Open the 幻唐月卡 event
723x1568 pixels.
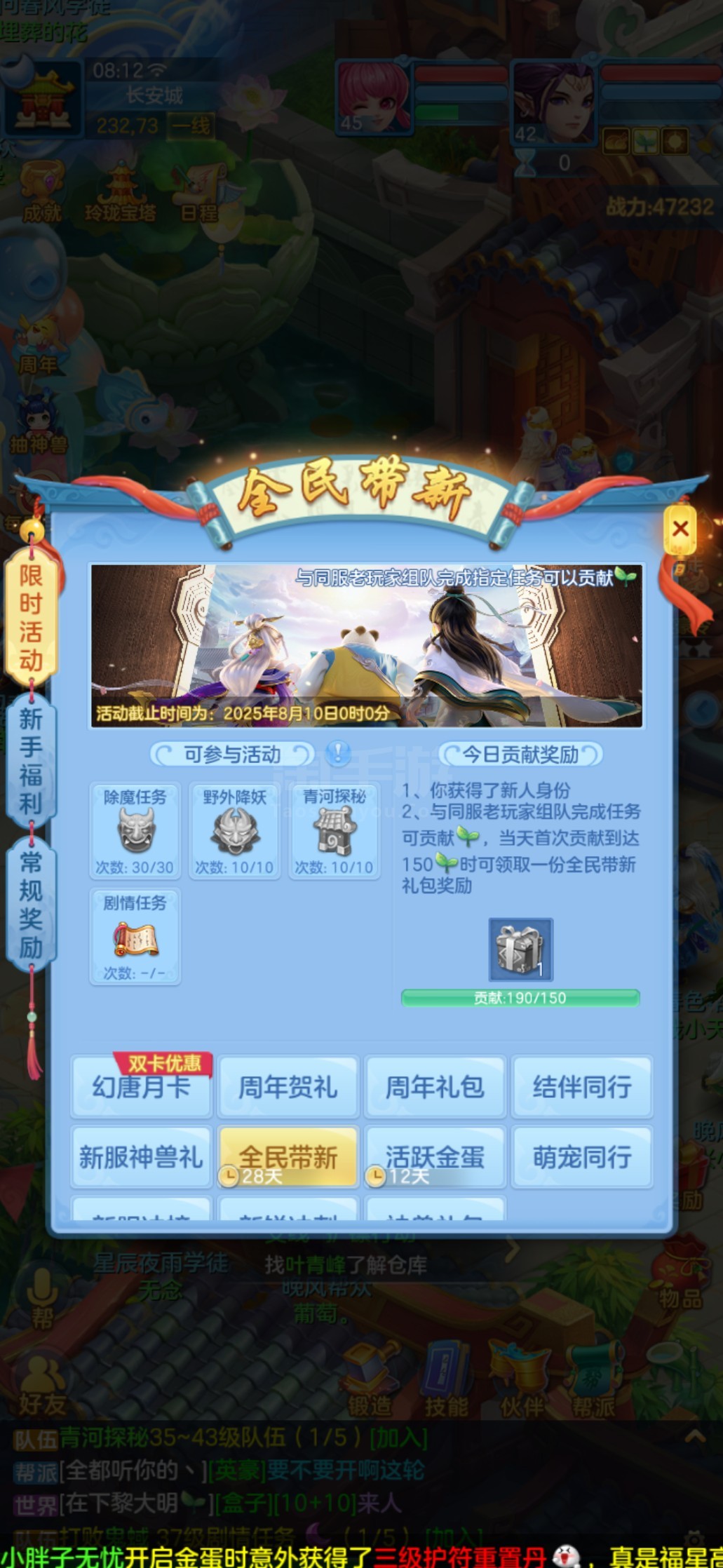141,1086
